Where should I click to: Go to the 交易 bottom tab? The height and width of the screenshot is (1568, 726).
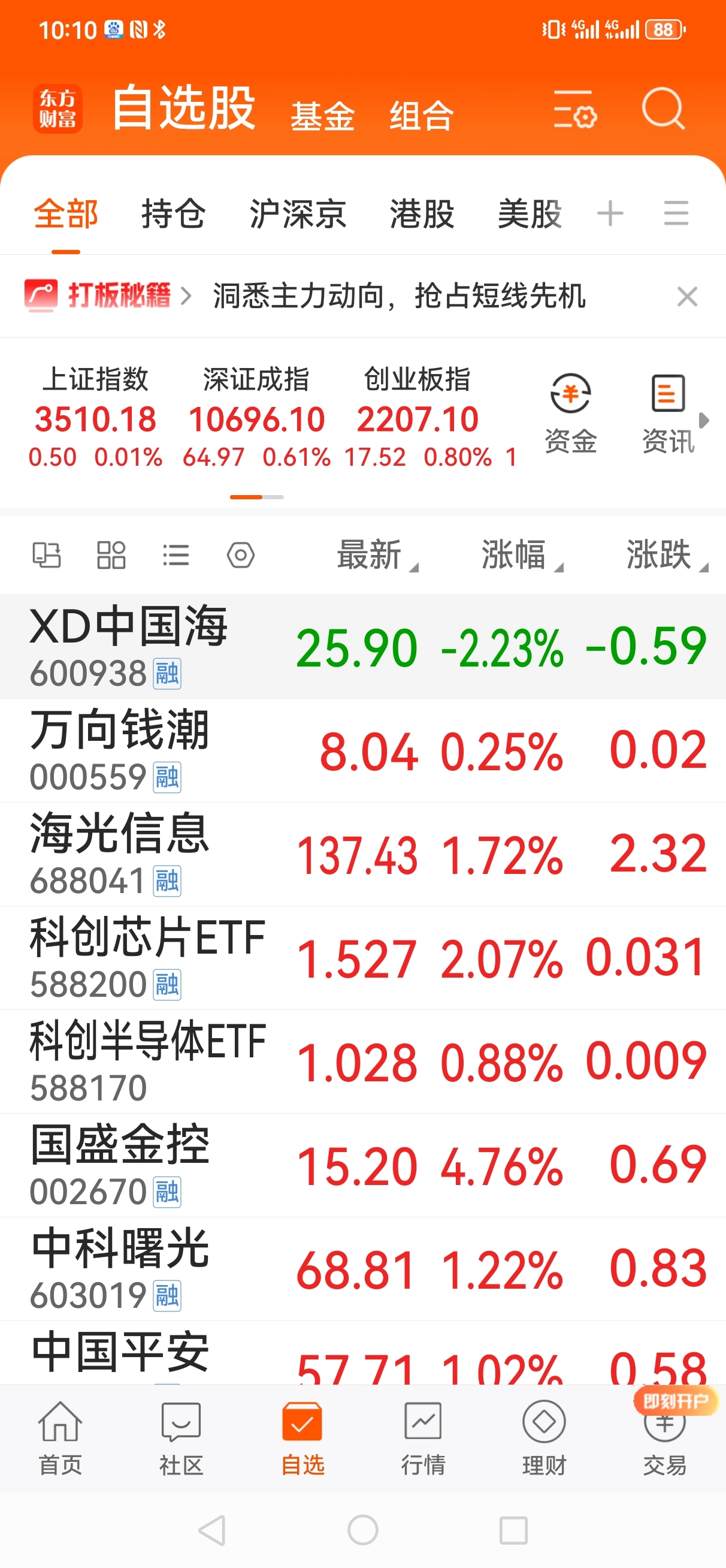pos(664,1439)
